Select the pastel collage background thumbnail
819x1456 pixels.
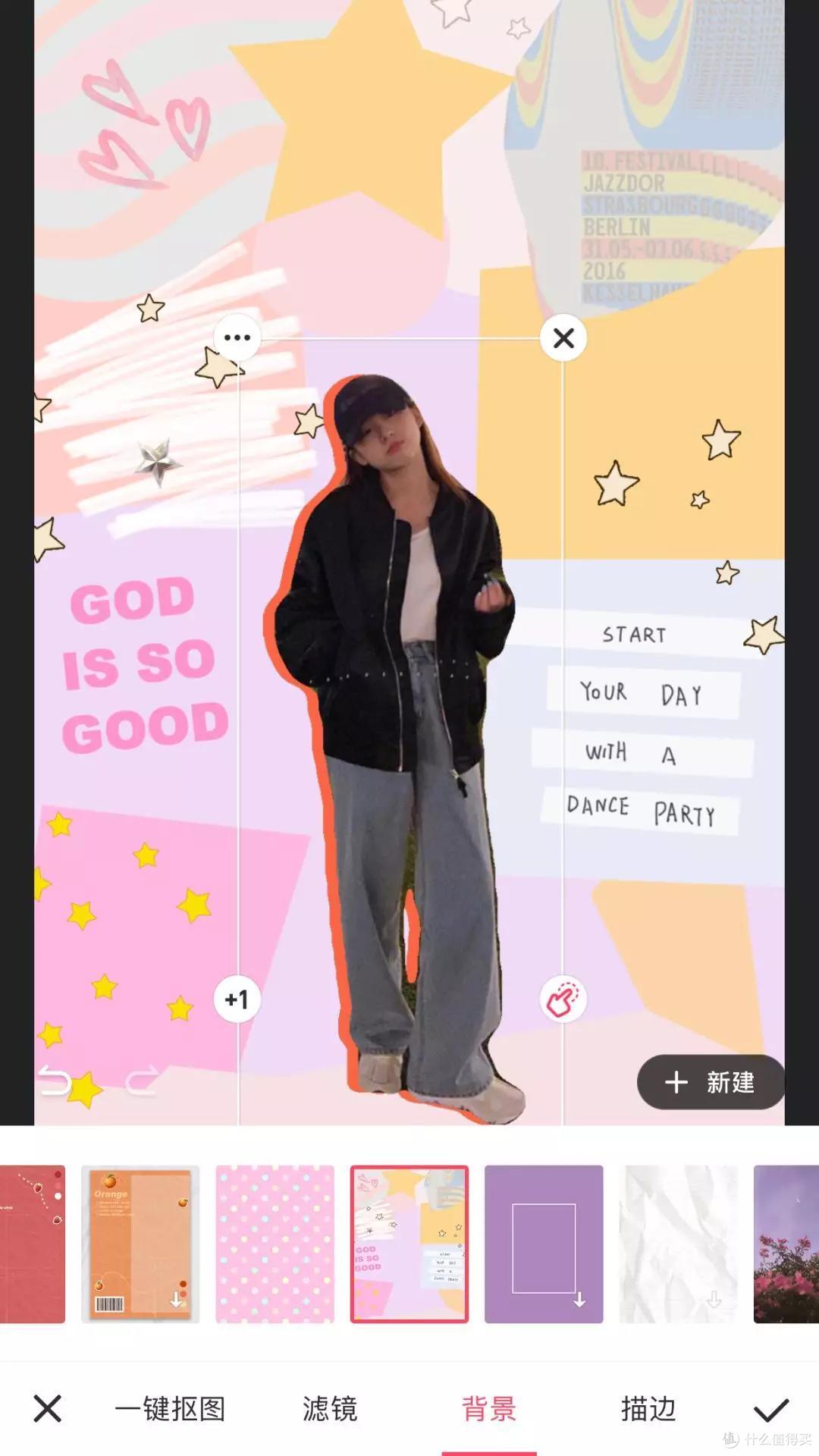[409, 1244]
